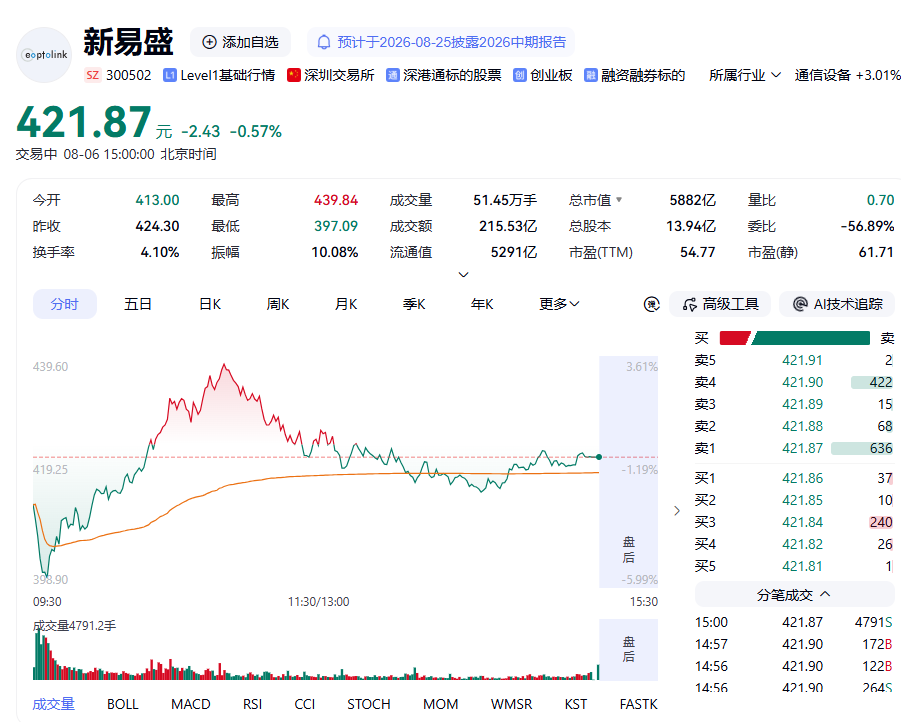The image size is (901, 722).
Task: Expand more quote details chevron
Action: click(463, 275)
